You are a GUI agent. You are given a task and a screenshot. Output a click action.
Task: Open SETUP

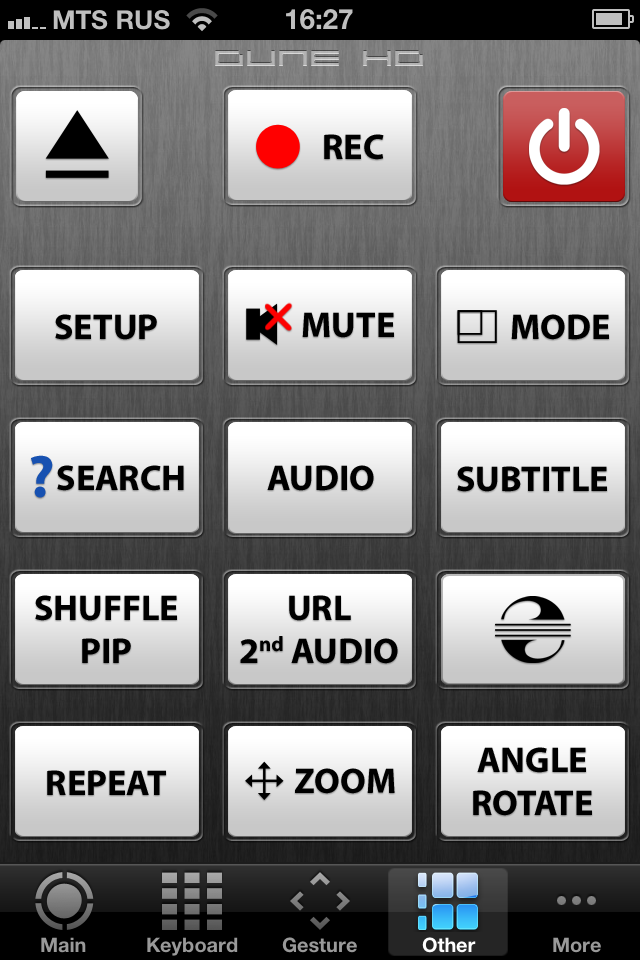click(x=106, y=326)
